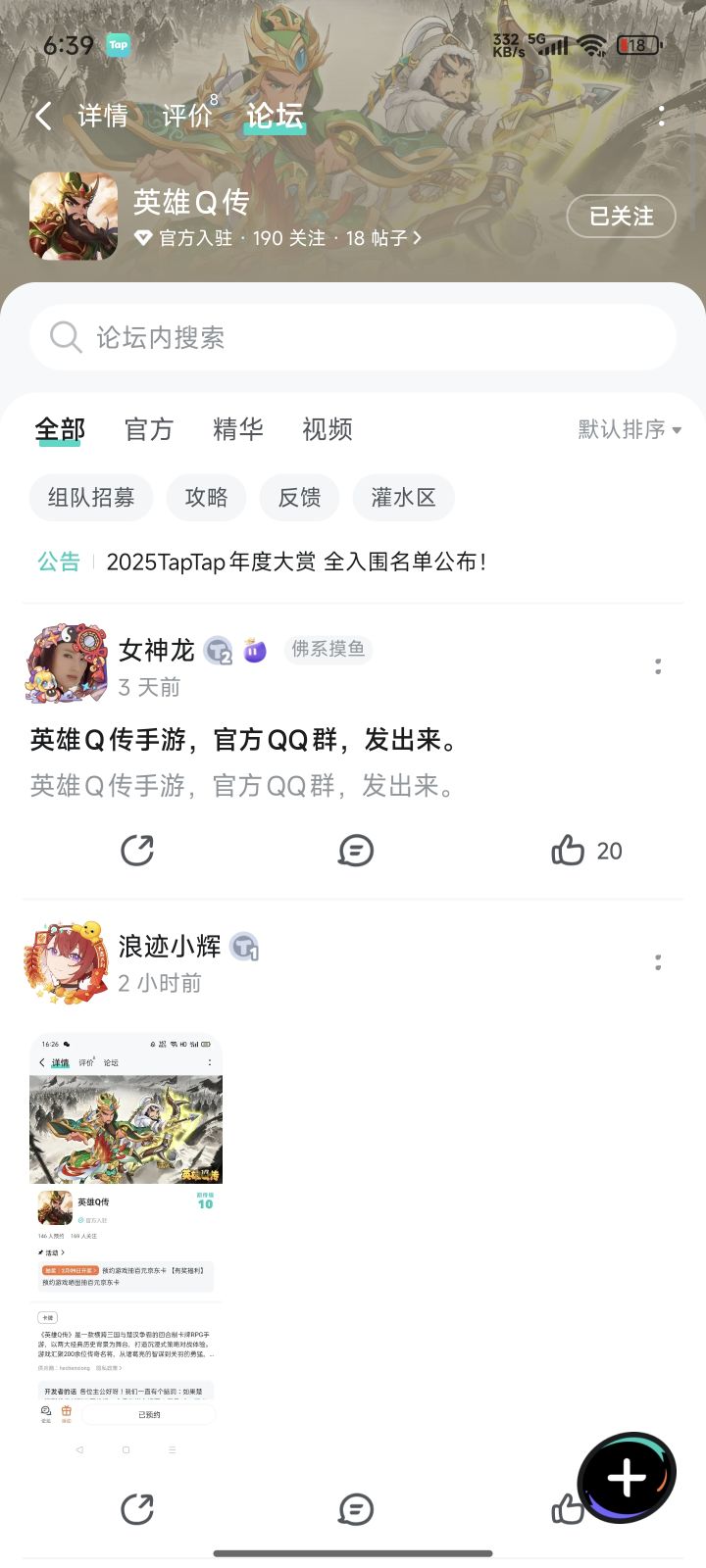Comment on 女神龙's post
This screenshot has width=706, height=1568.
coord(355,851)
